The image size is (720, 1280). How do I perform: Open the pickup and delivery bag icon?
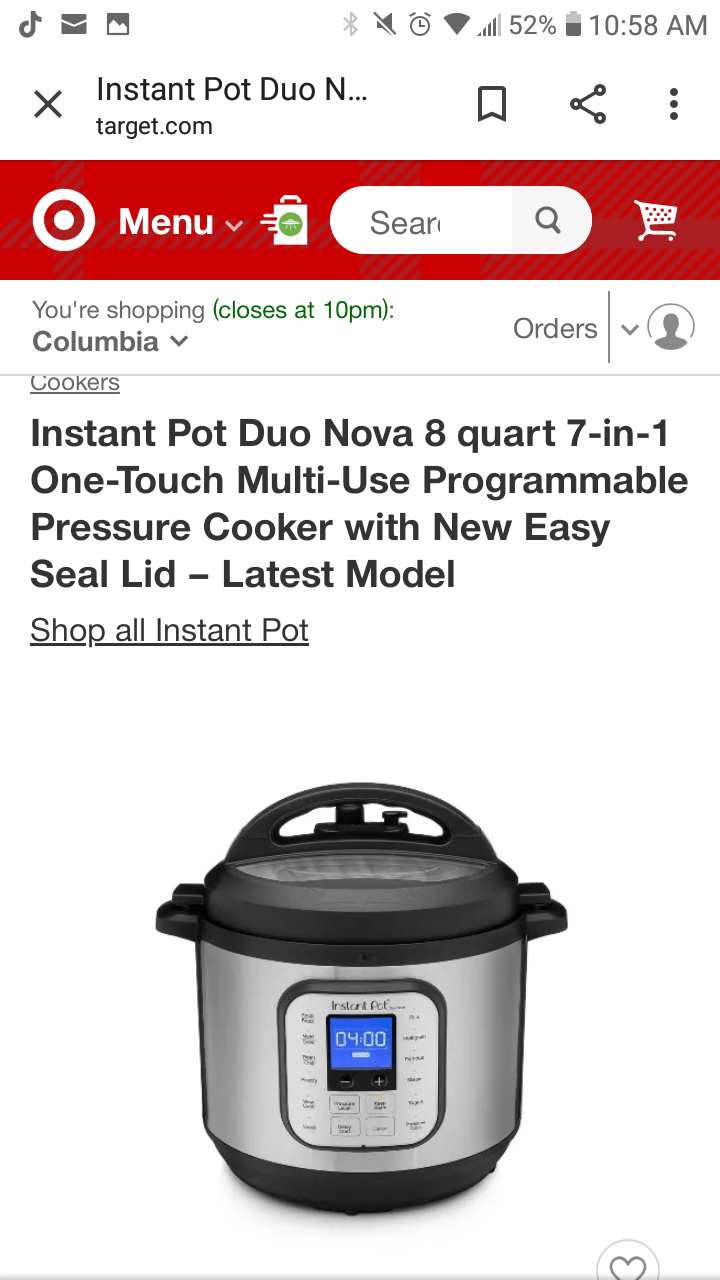point(286,221)
